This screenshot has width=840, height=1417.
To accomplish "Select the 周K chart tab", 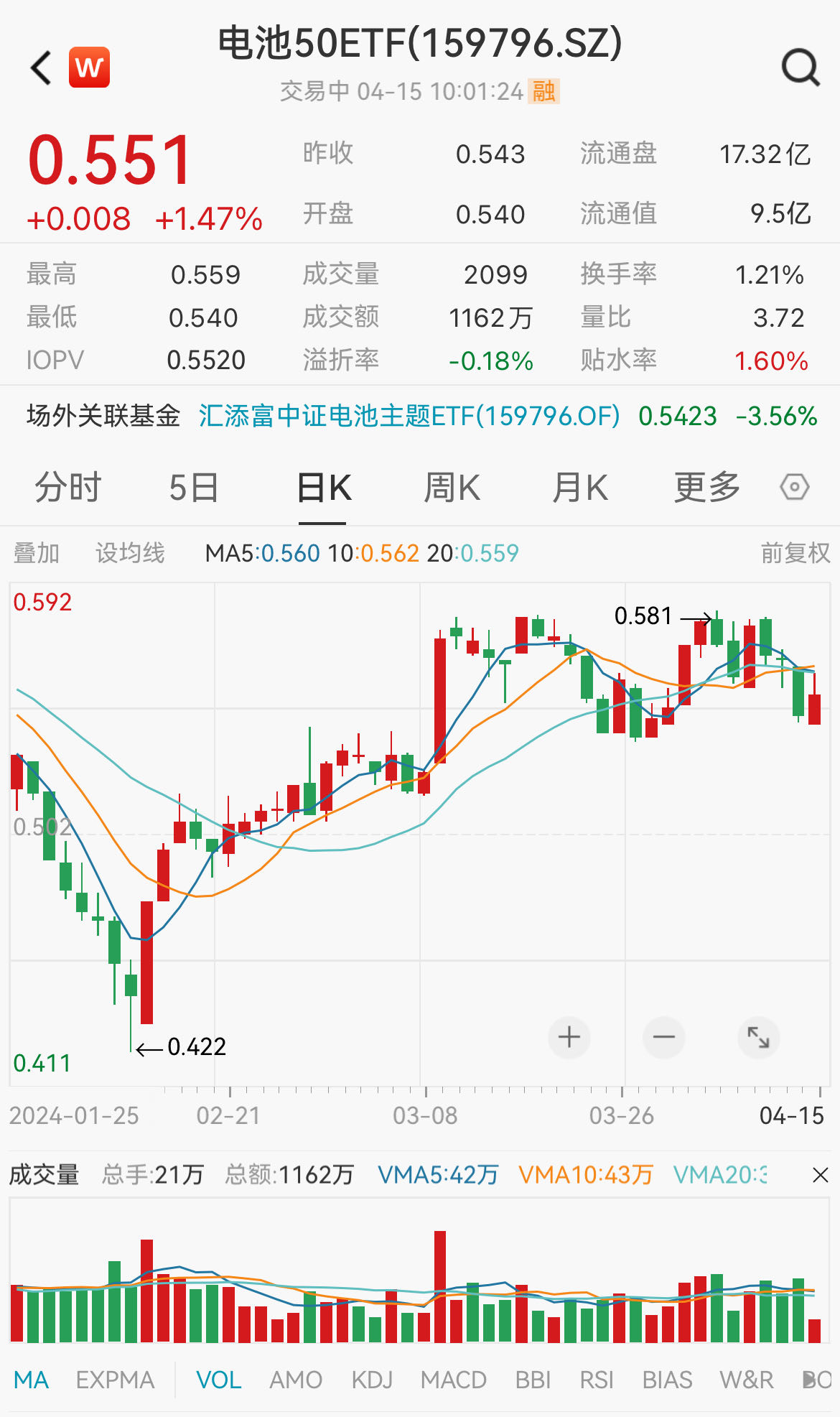I will 452,488.
